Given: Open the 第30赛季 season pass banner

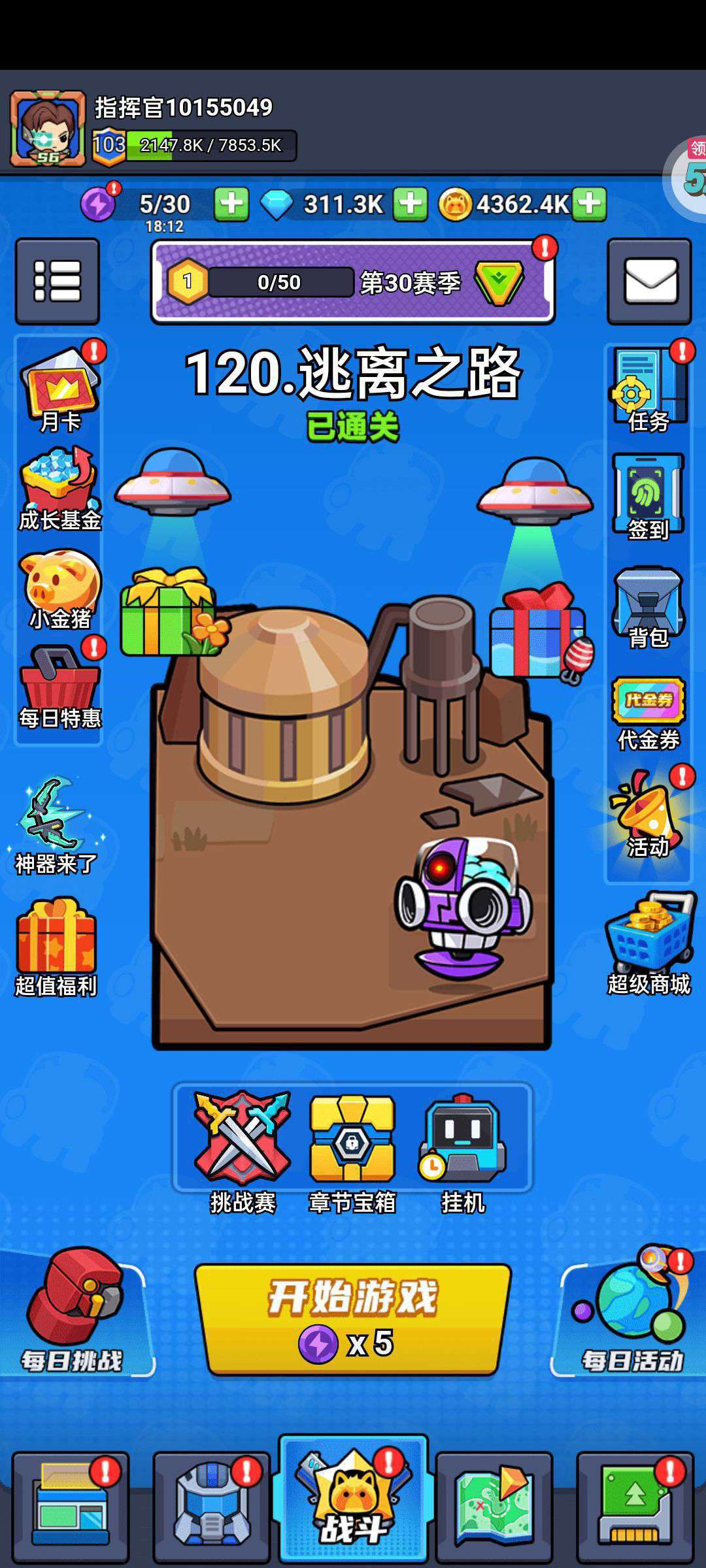Looking at the screenshot, I should pyautogui.click(x=353, y=282).
